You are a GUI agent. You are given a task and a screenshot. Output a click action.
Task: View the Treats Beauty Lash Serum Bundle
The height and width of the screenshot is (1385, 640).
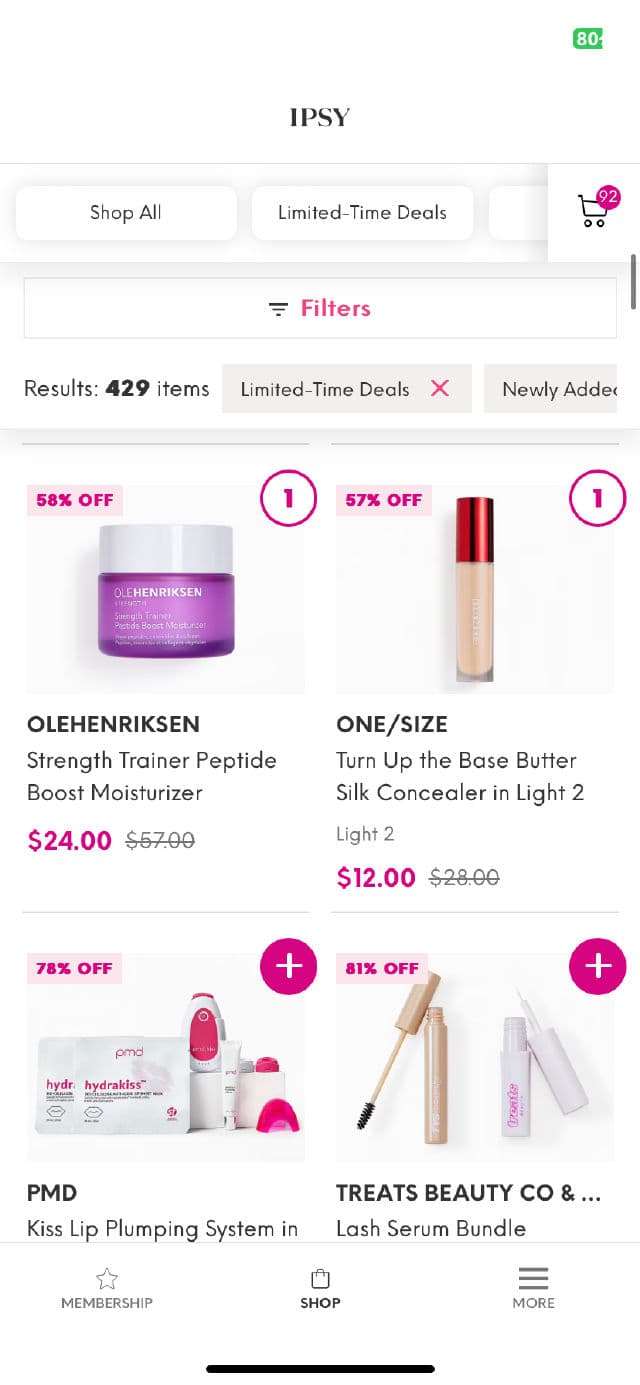[x=475, y=1058]
